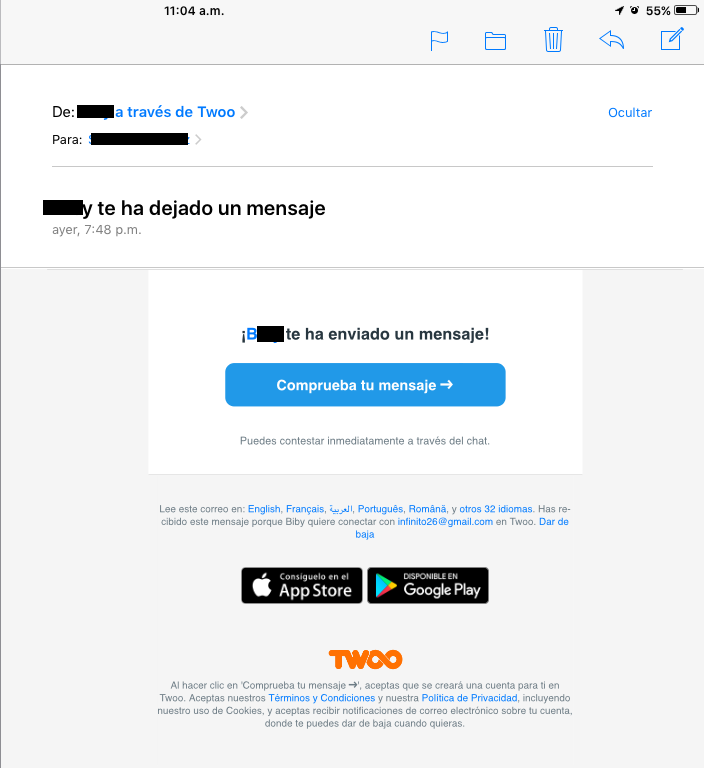Show 'otros 32 idiomas' options

pos(496,509)
